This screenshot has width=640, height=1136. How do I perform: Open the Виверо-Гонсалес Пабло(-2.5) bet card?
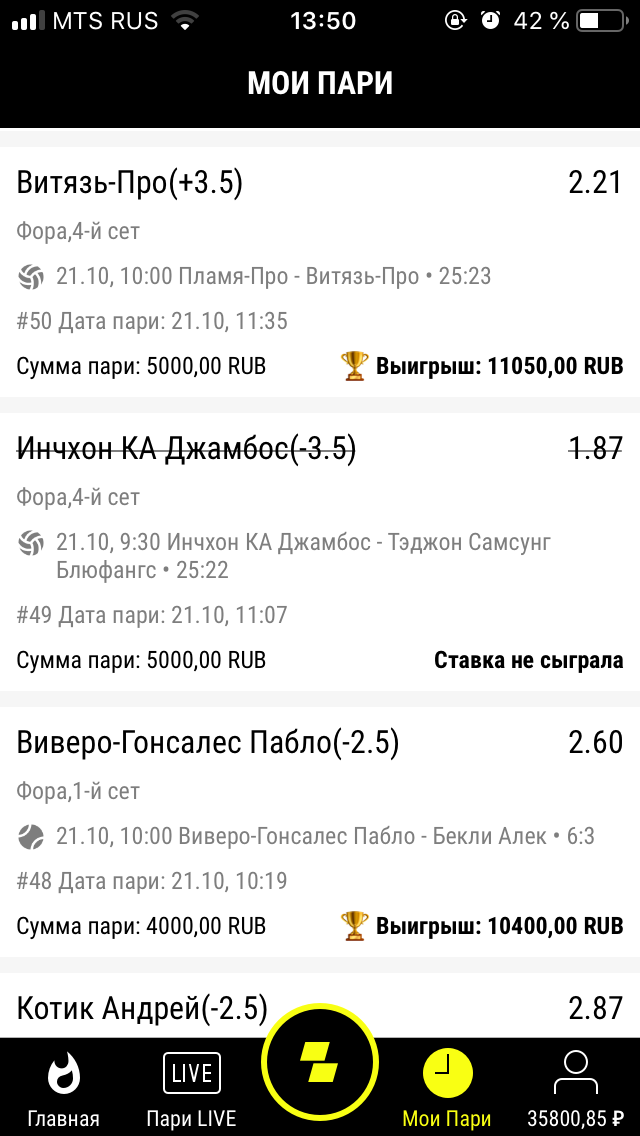pos(320,832)
